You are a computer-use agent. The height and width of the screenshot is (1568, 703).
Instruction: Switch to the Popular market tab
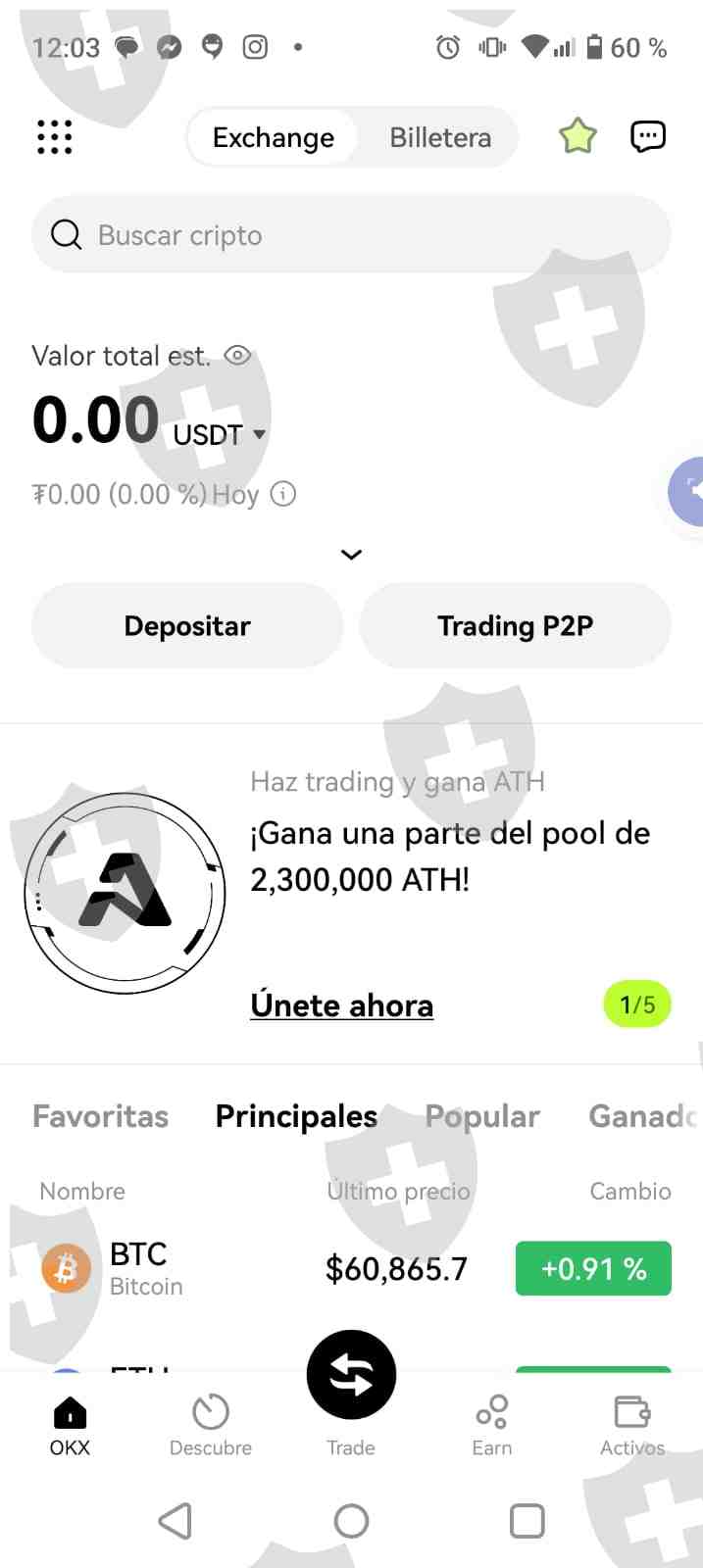(x=482, y=1116)
